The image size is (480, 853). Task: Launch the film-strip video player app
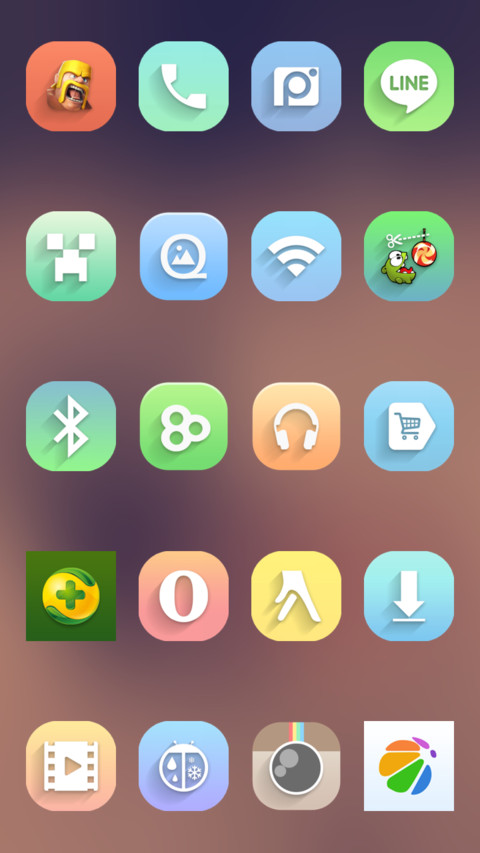(x=71, y=766)
